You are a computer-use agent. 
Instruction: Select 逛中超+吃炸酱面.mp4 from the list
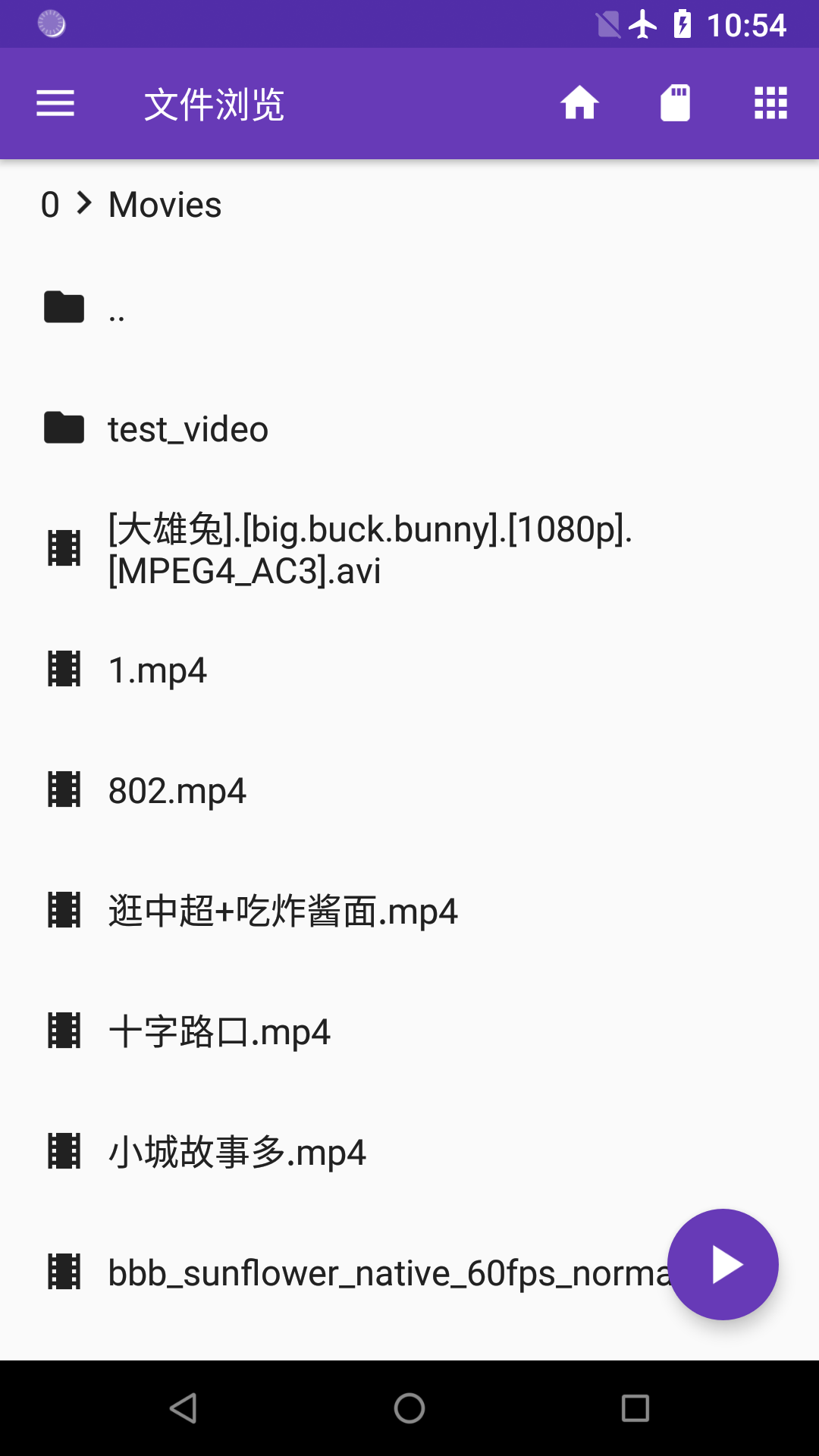point(282,912)
